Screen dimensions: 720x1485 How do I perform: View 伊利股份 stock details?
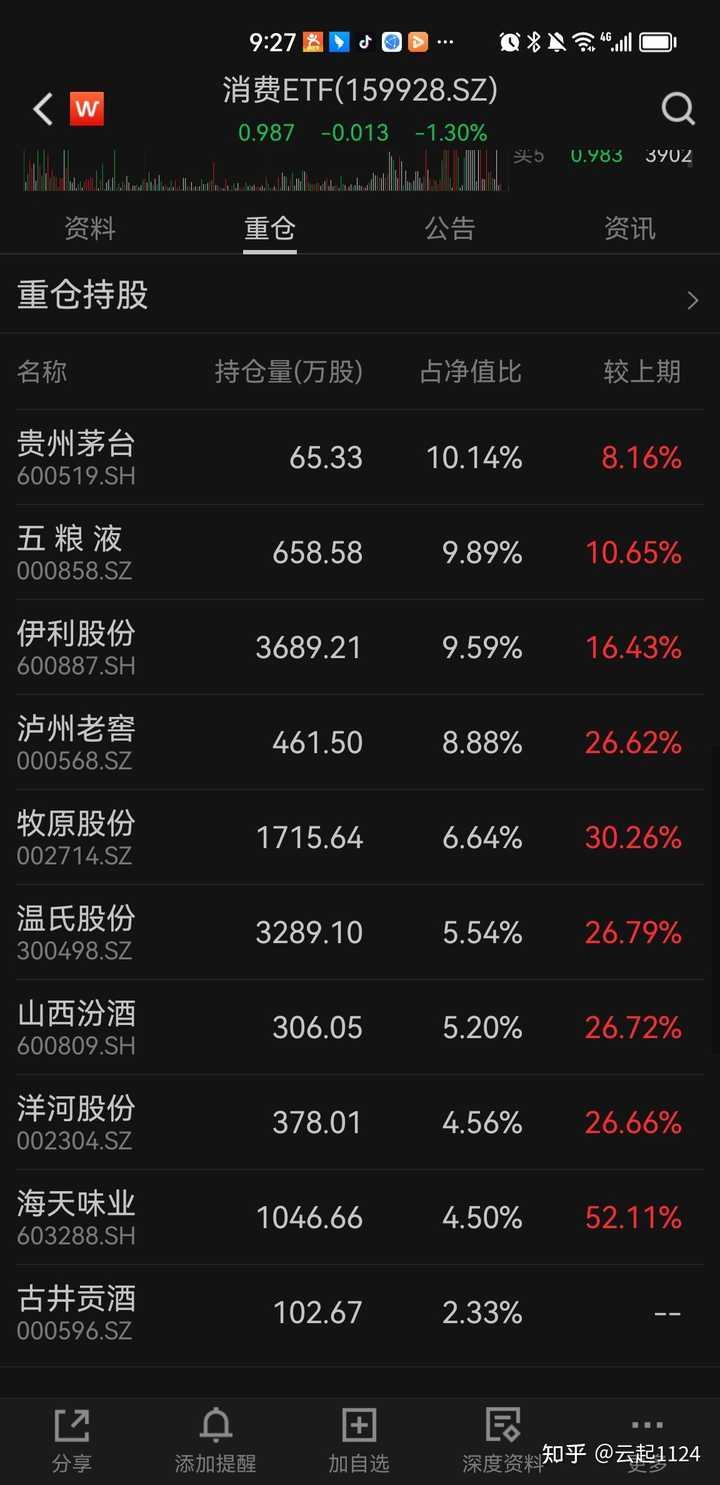tap(360, 647)
